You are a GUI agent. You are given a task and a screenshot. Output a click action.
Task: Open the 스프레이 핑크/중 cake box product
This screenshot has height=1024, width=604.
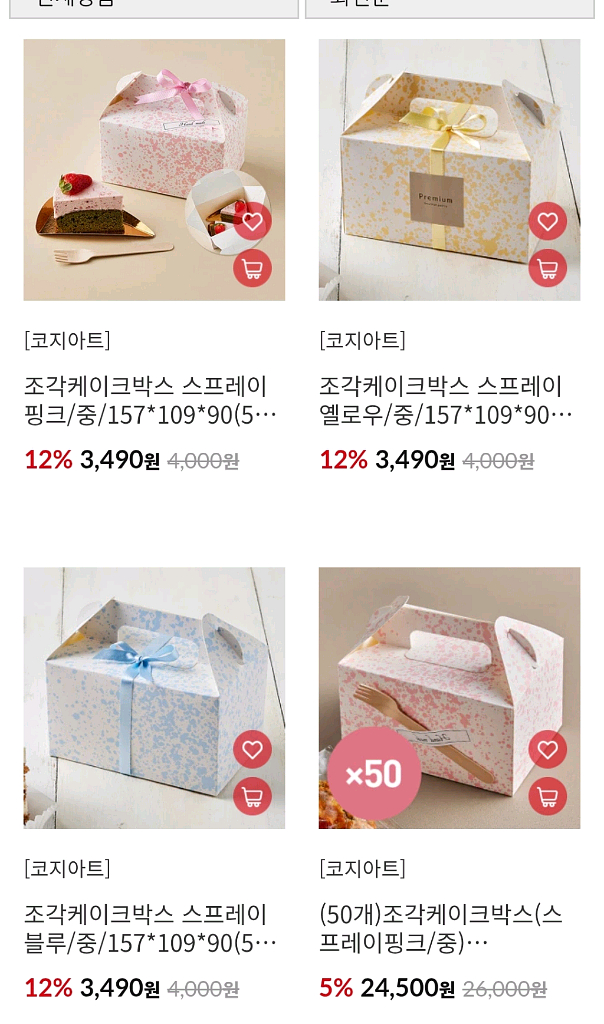pos(146,400)
